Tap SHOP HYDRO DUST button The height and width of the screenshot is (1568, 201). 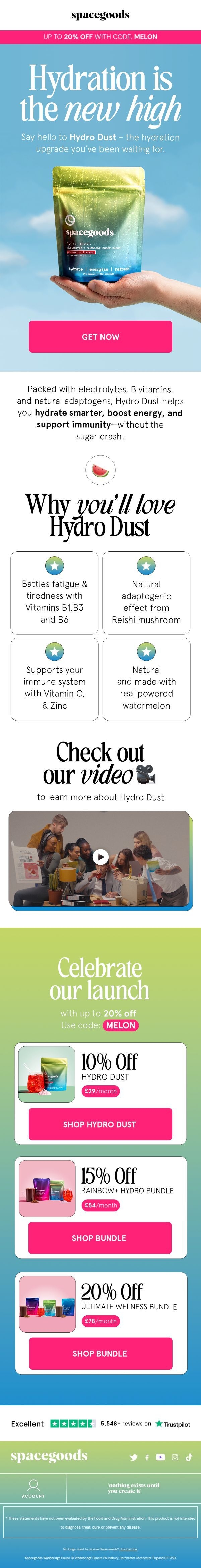tap(100, 1124)
